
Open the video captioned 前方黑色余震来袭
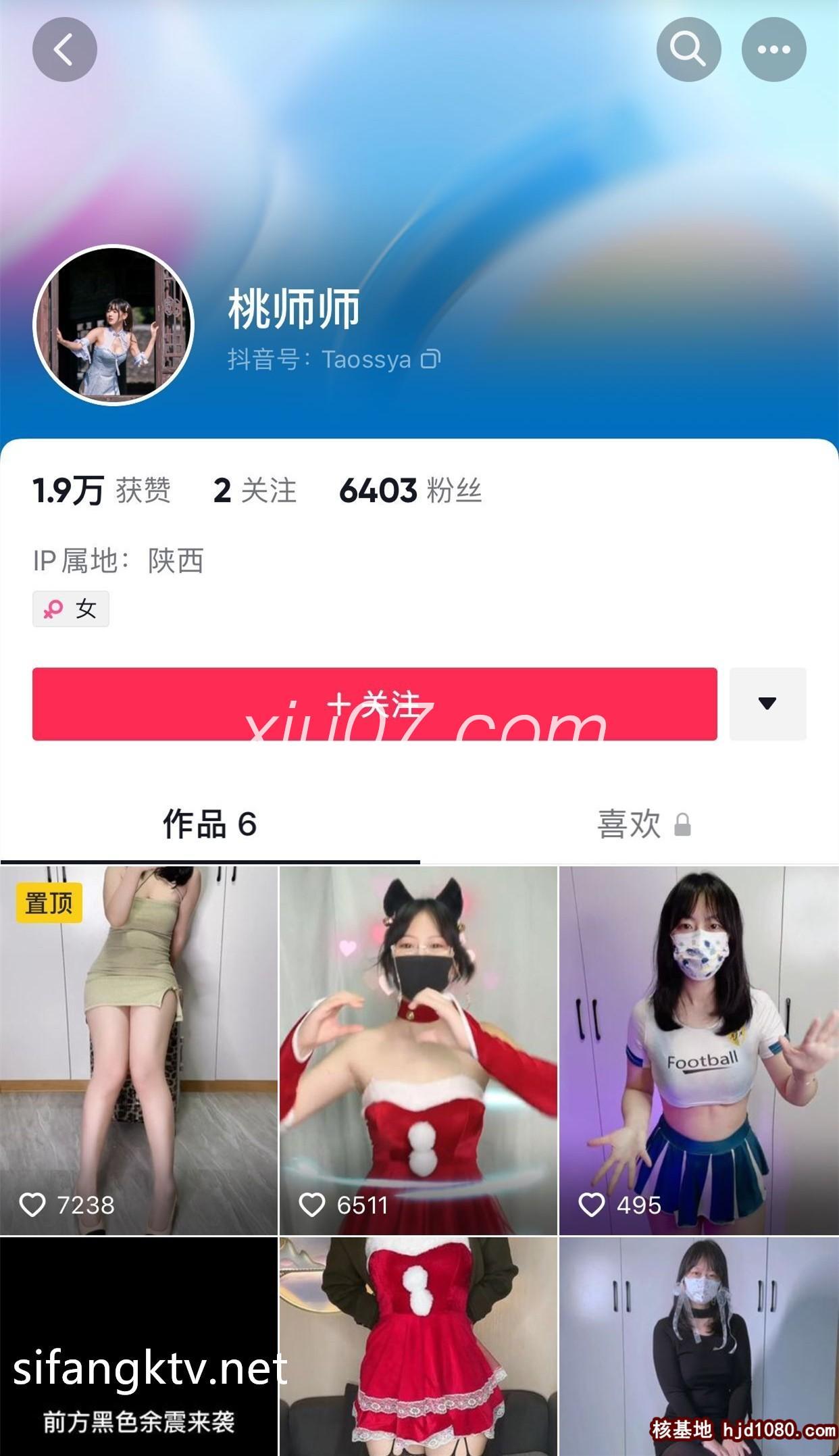(x=138, y=1347)
